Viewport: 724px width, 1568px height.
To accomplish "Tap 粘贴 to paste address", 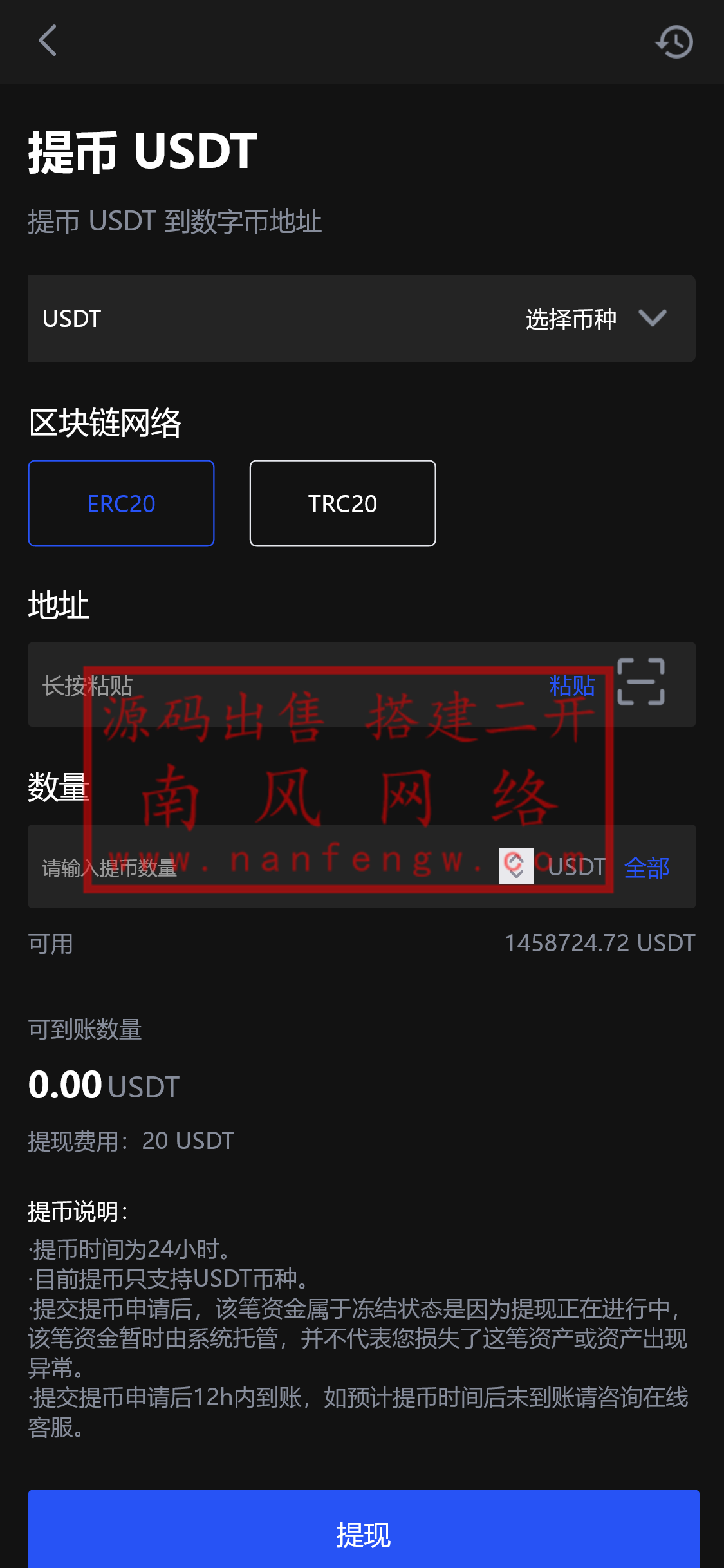I will [571, 686].
